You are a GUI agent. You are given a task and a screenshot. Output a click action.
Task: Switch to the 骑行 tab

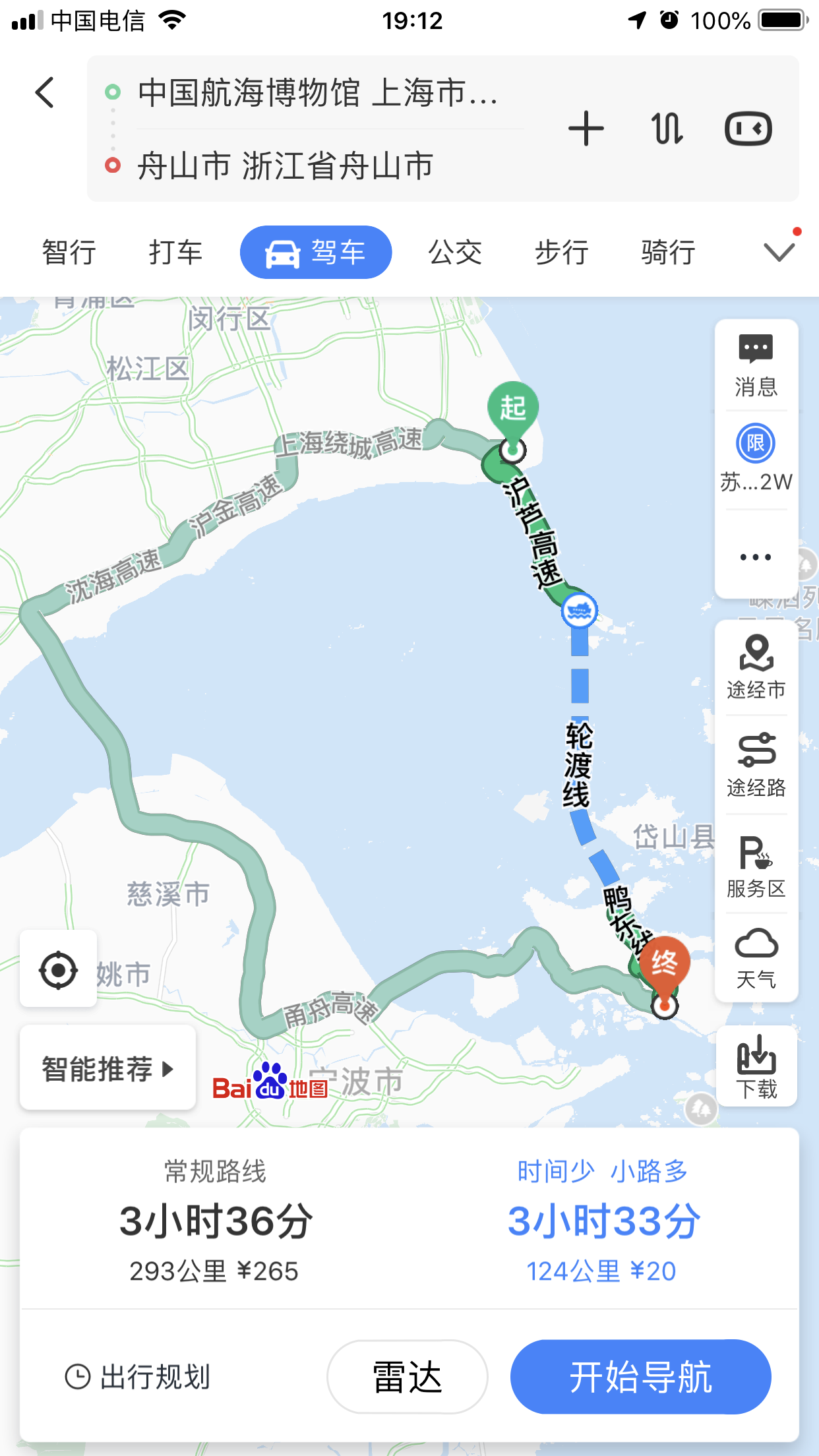(668, 253)
